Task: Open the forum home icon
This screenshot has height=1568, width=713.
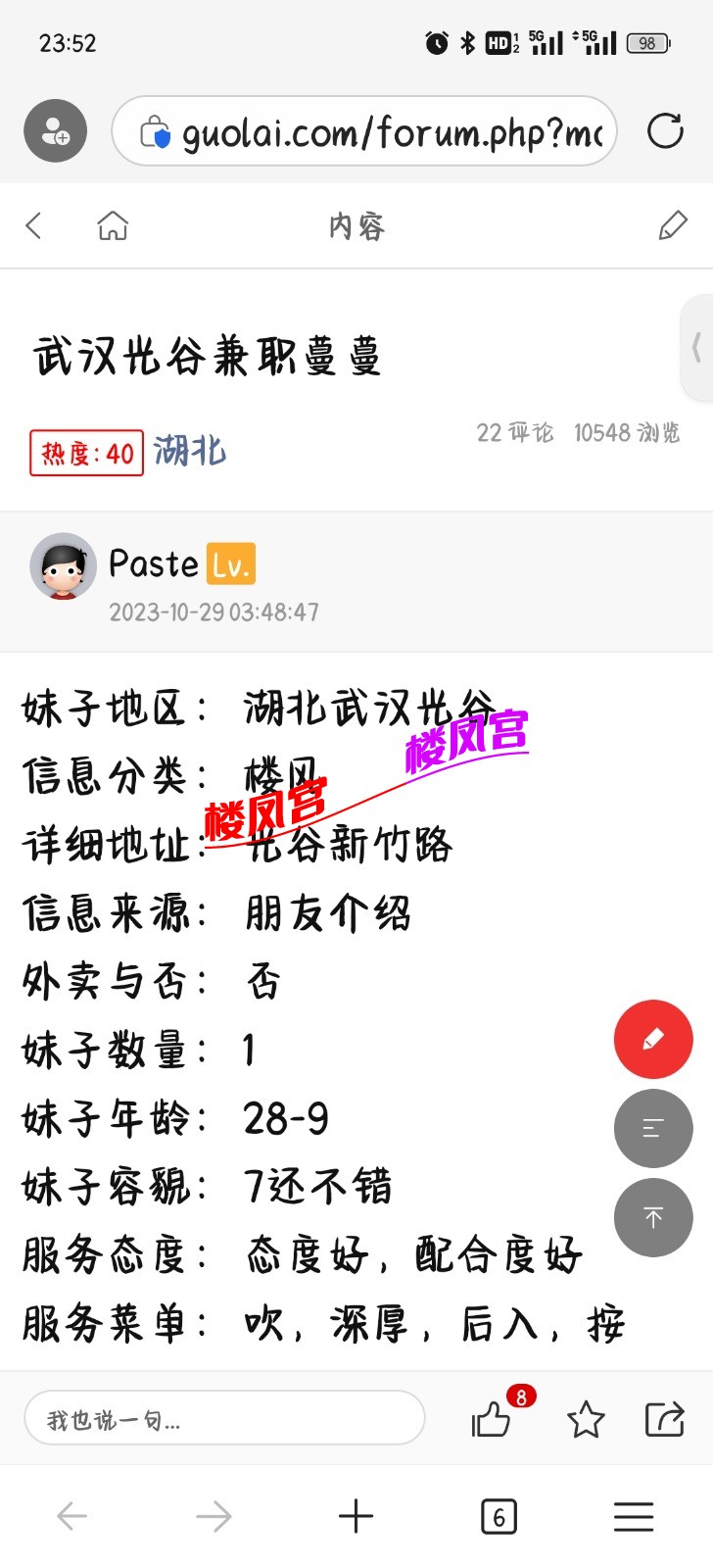Action: pyautogui.click(x=113, y=226)
